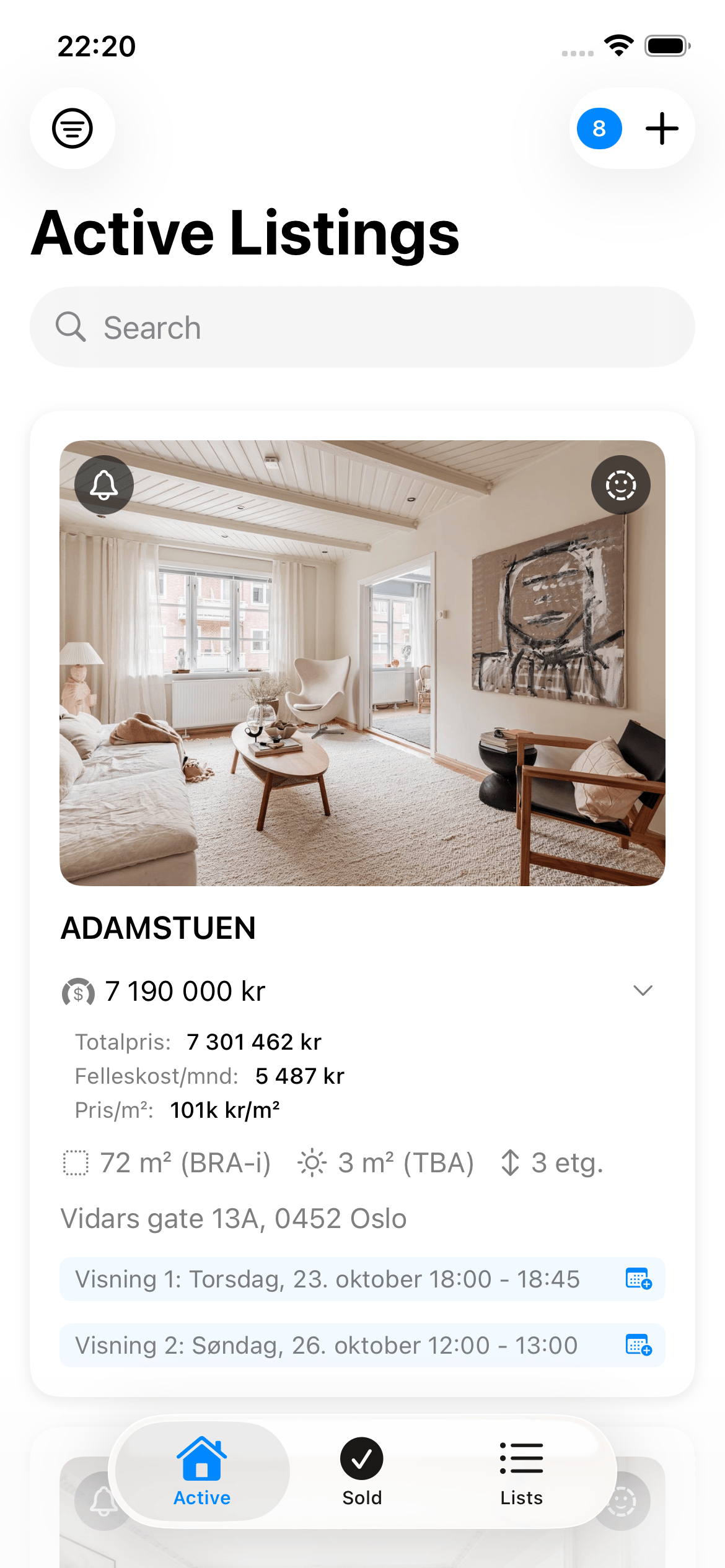Open the filter and sort menu
This screenshot has width=725, height=1568.
click(72, 129)
